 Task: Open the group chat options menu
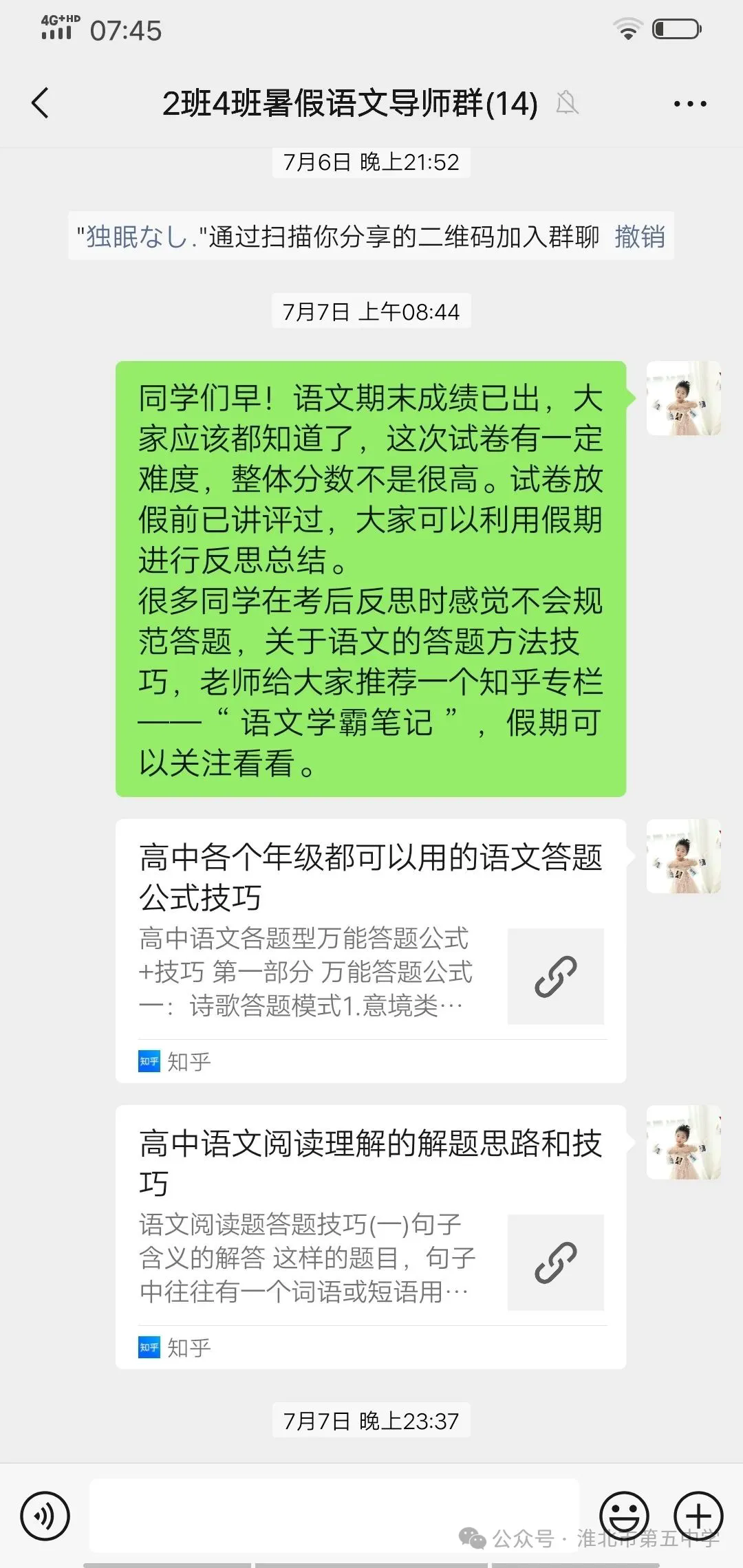coord(689,104)
